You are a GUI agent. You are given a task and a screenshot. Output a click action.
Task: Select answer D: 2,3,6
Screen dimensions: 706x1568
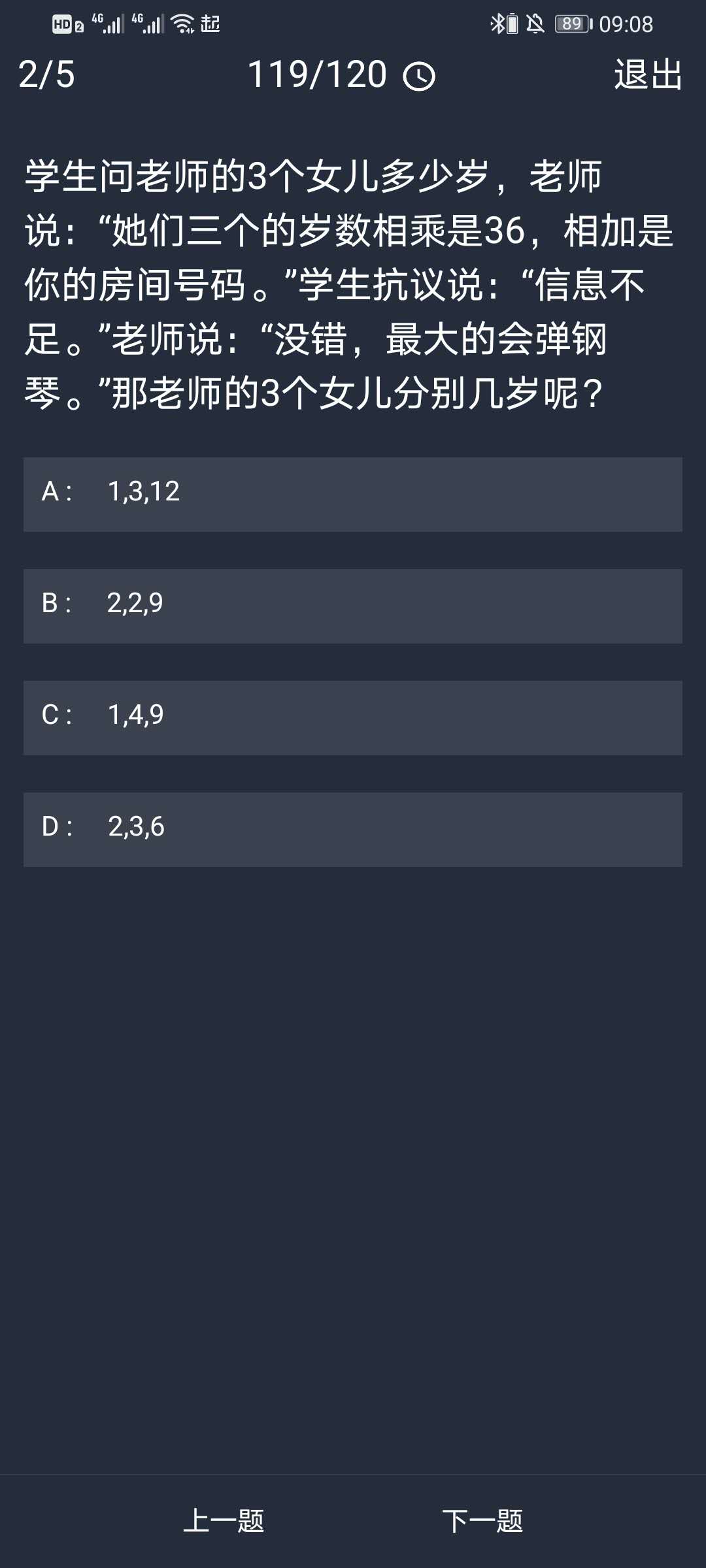point(353,829)
